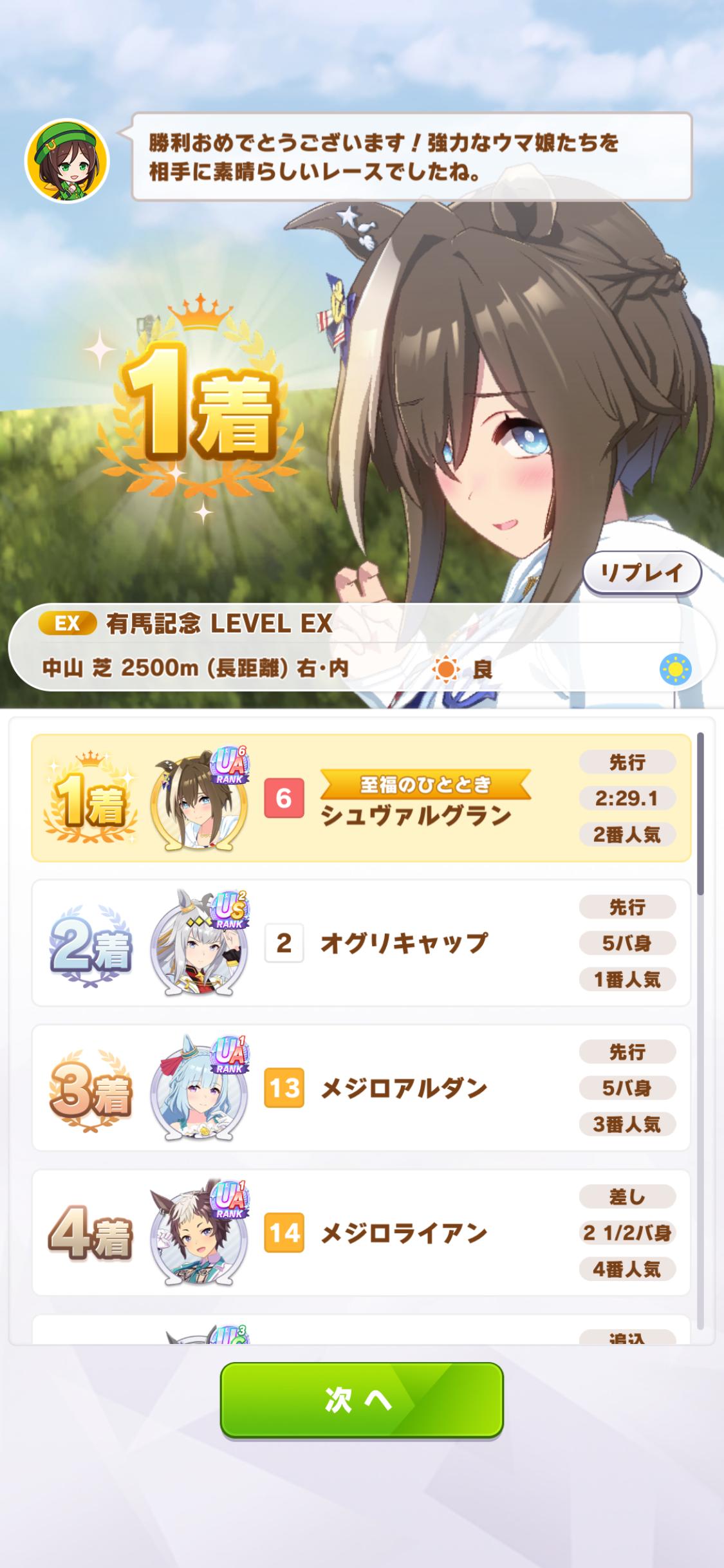Screen dimensions: 724x1568
Task: Open メジロライアン's fourth place result row
Action: coord(361,1233)
